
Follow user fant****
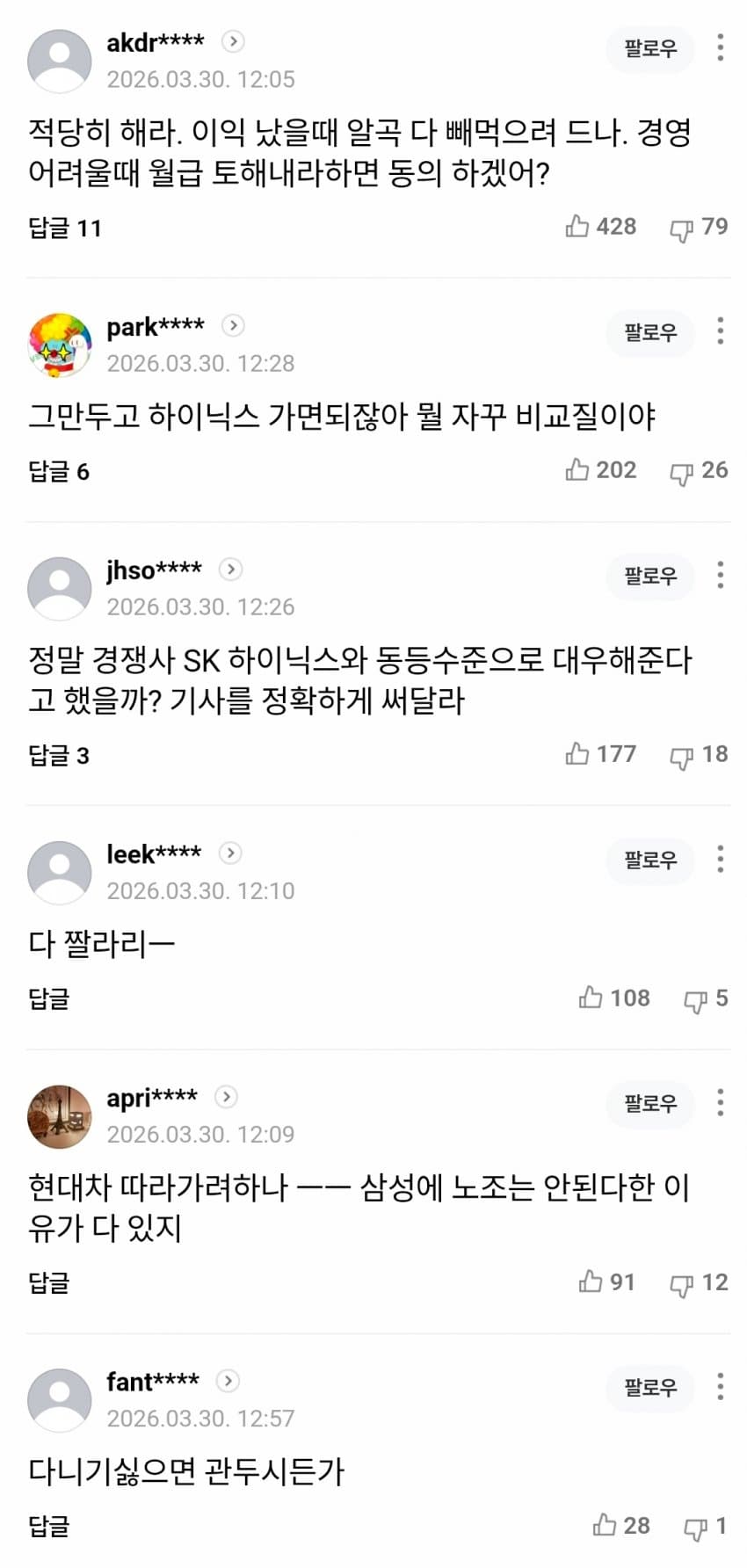click(650, 1387)
